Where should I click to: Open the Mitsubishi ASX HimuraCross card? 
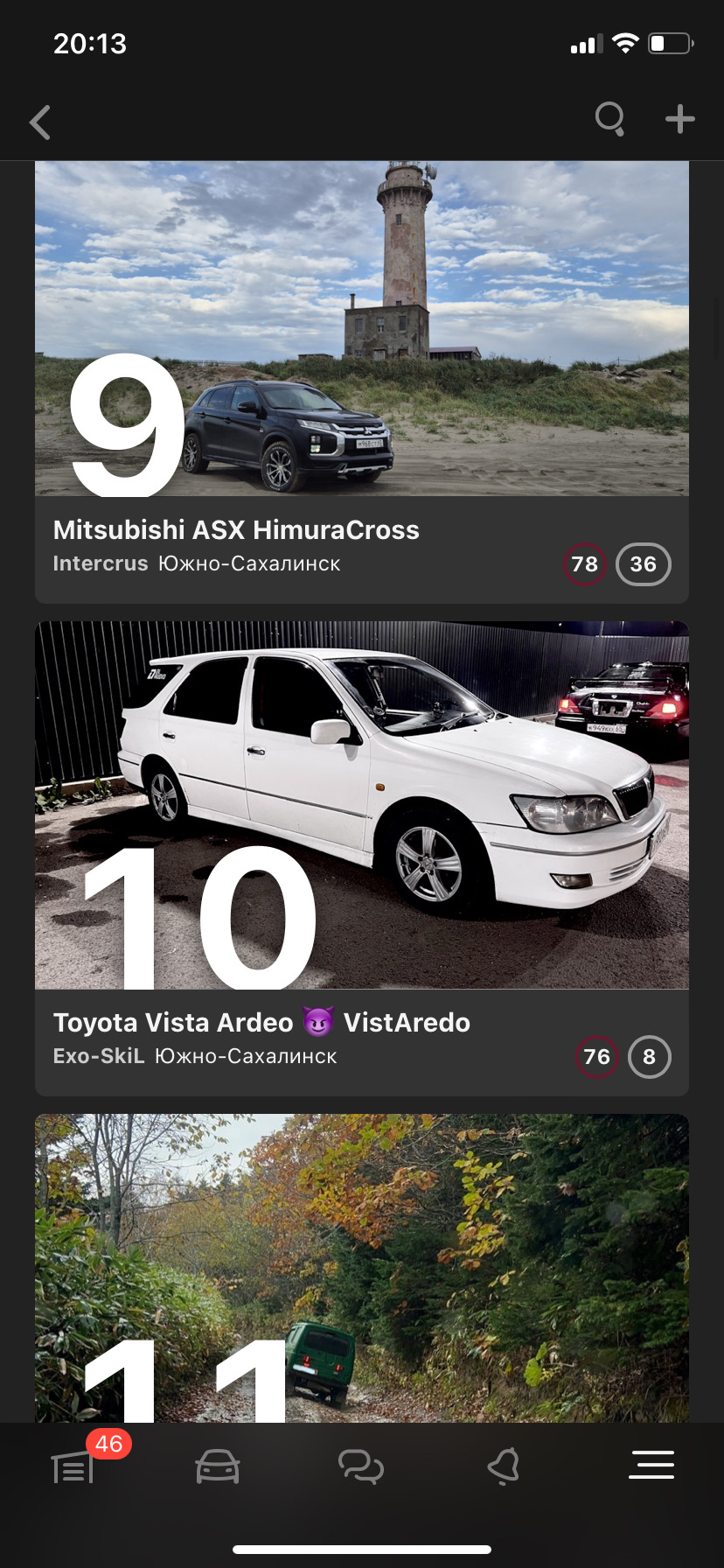click(236, 529)
